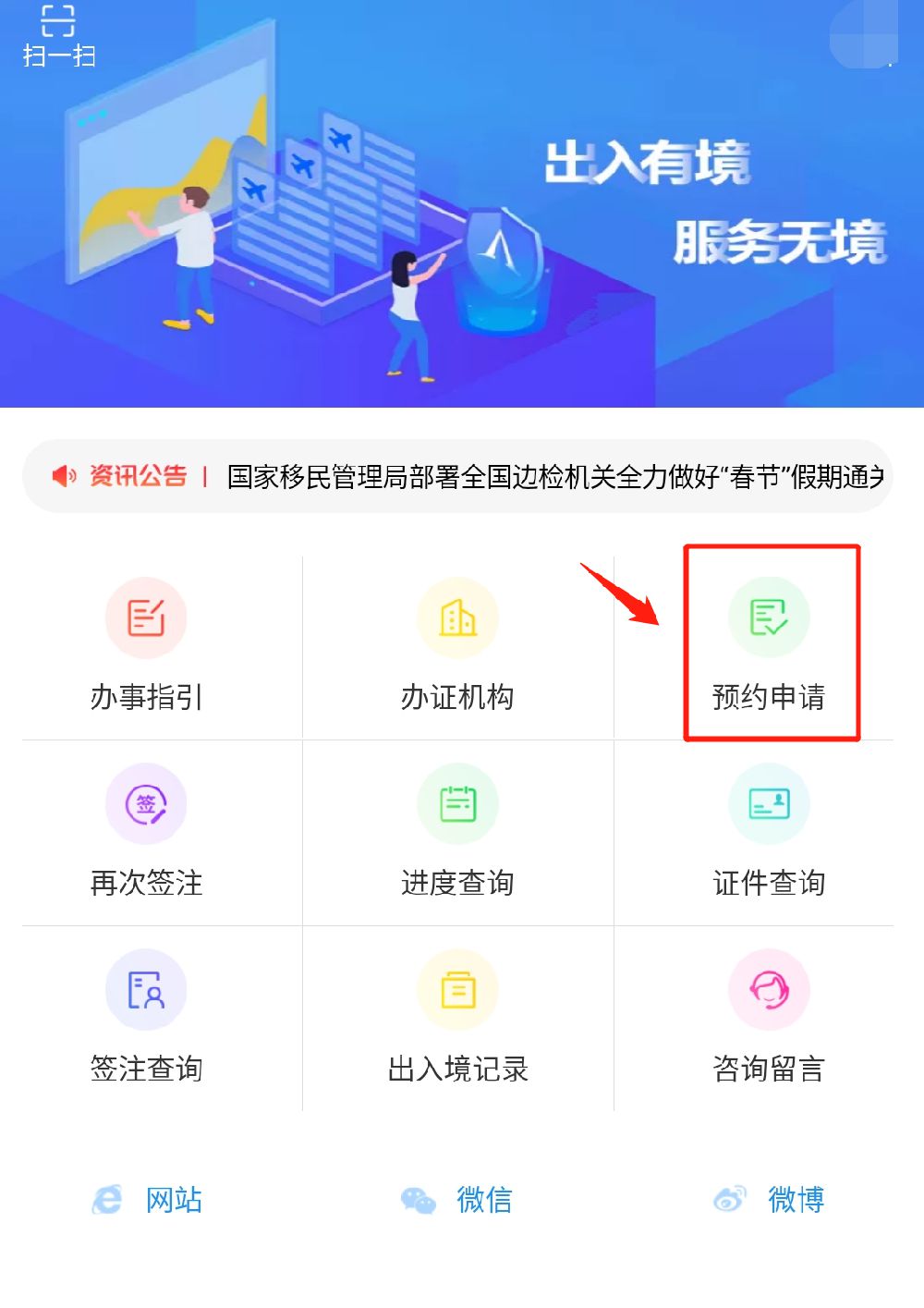Screen dimensions: 924x1308
Task: Open the 微信 WeChat link
Action: point(457,1200)
